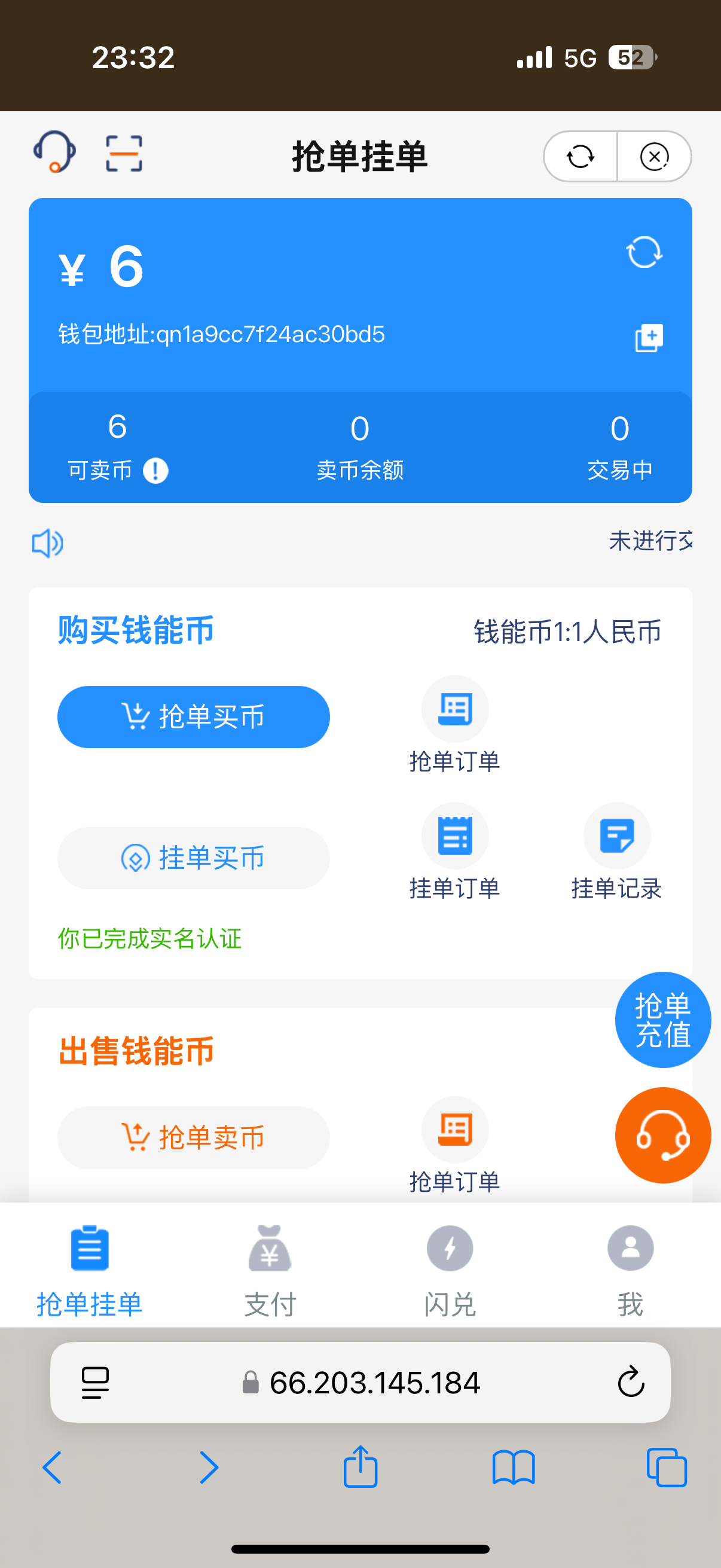Open 抢单订单 under 购买钱能币
This screenshot has width=721, height=1568.
tap(454, 724)
